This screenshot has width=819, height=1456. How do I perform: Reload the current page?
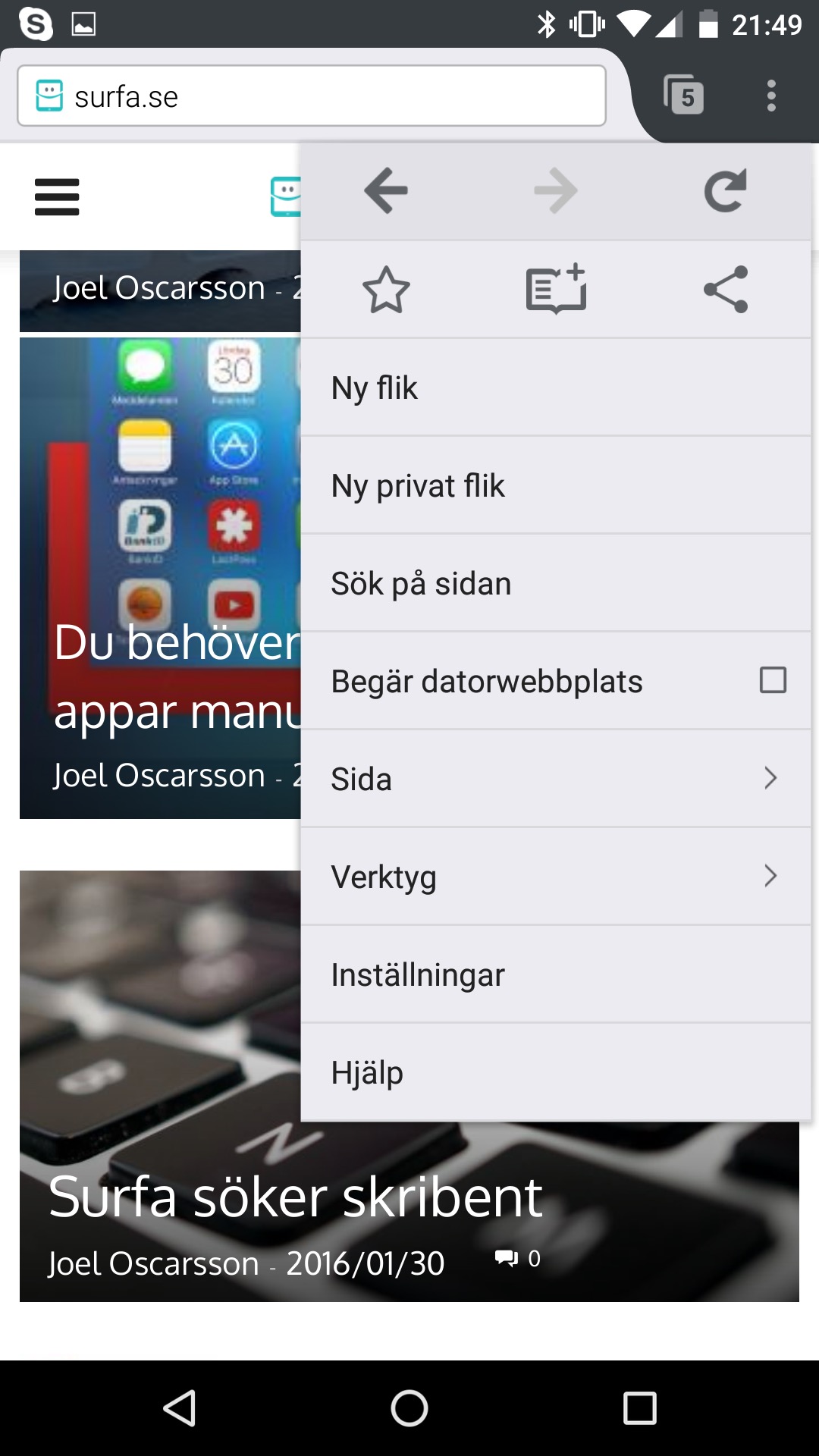725,190
